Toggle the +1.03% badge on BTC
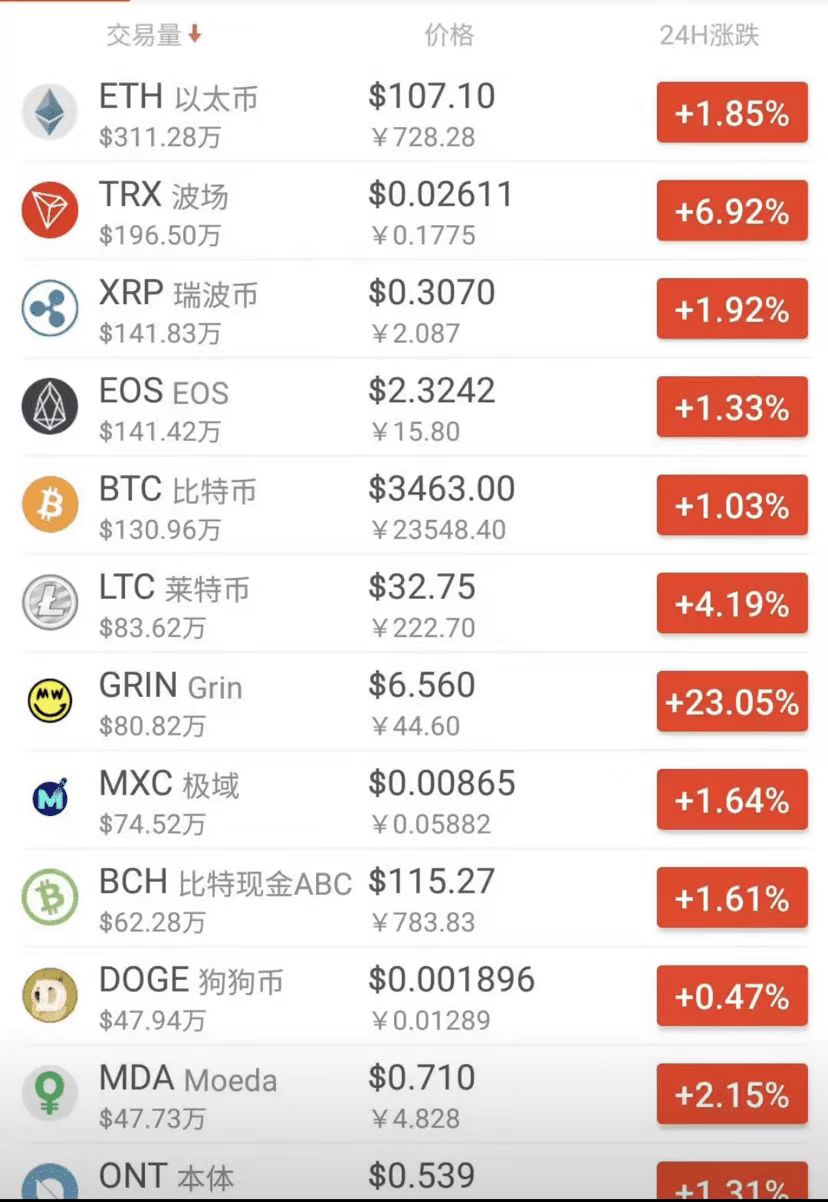 pyautogui.click(x=732, y=506)
